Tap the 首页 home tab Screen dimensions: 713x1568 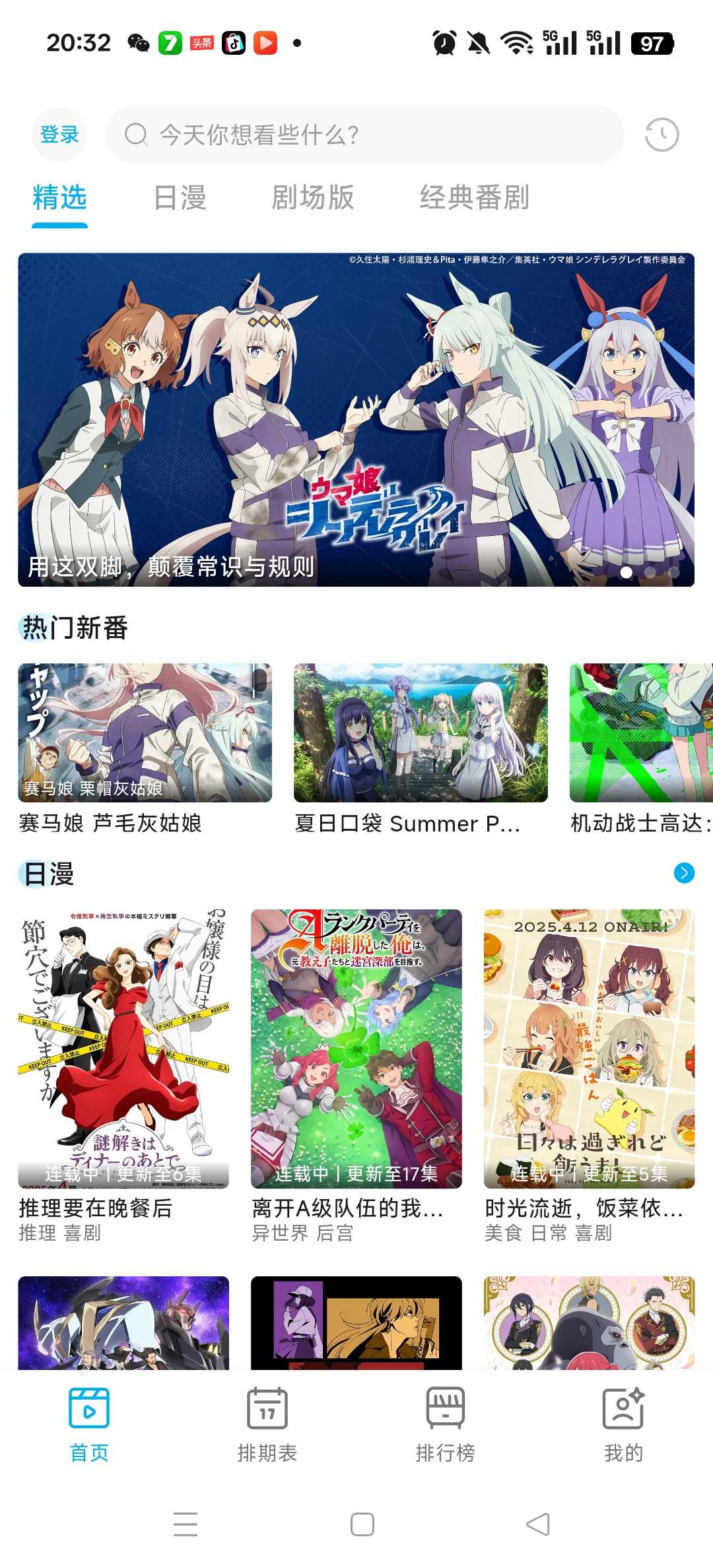tap(89, 1424)
